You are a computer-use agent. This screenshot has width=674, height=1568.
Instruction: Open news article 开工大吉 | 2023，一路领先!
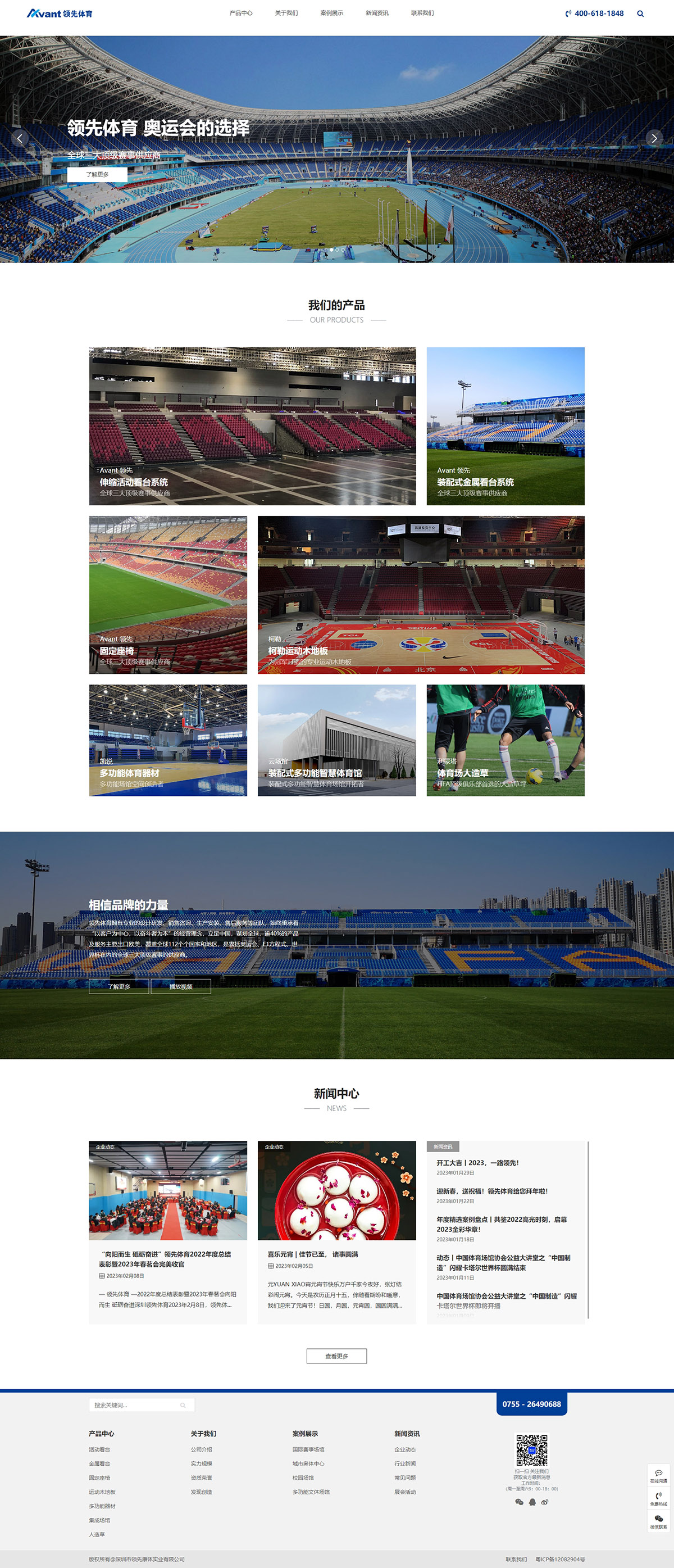point(477,1163)
